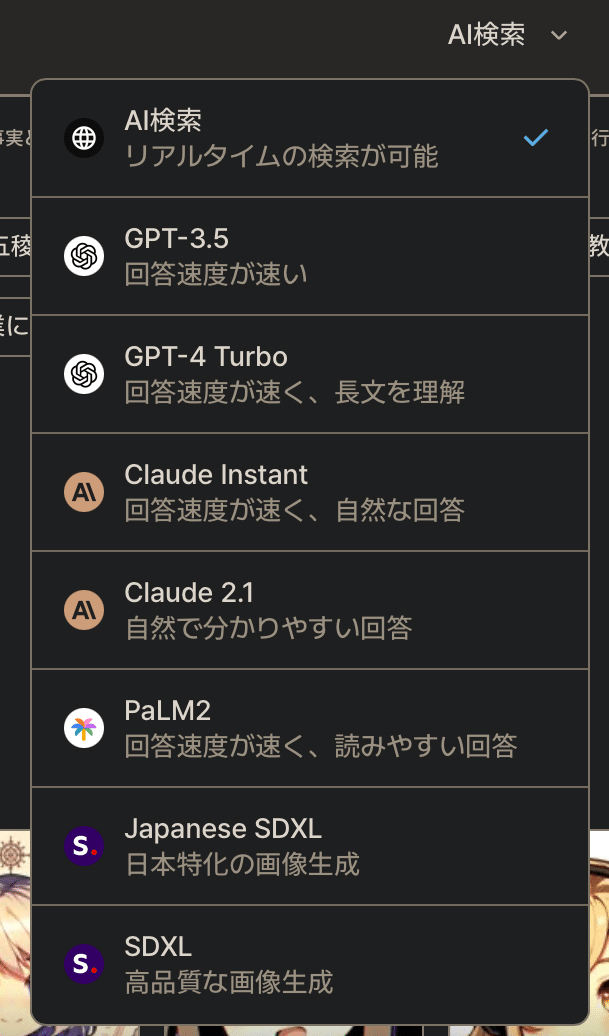609x1036 pixels.
Task: Switch to GPT-4 Turbo
Action: click(309, 374)
